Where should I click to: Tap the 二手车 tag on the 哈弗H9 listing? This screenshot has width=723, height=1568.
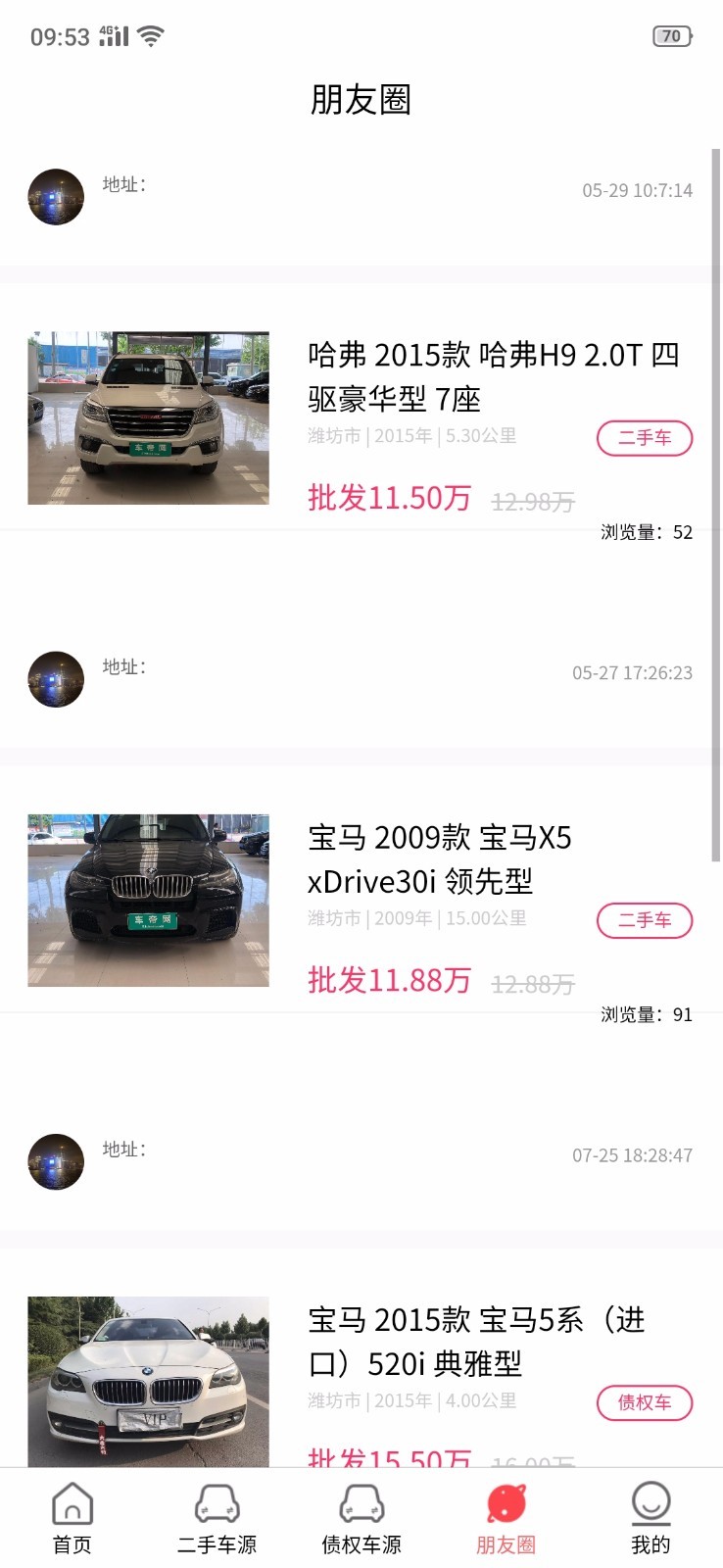tap(644, 438)
